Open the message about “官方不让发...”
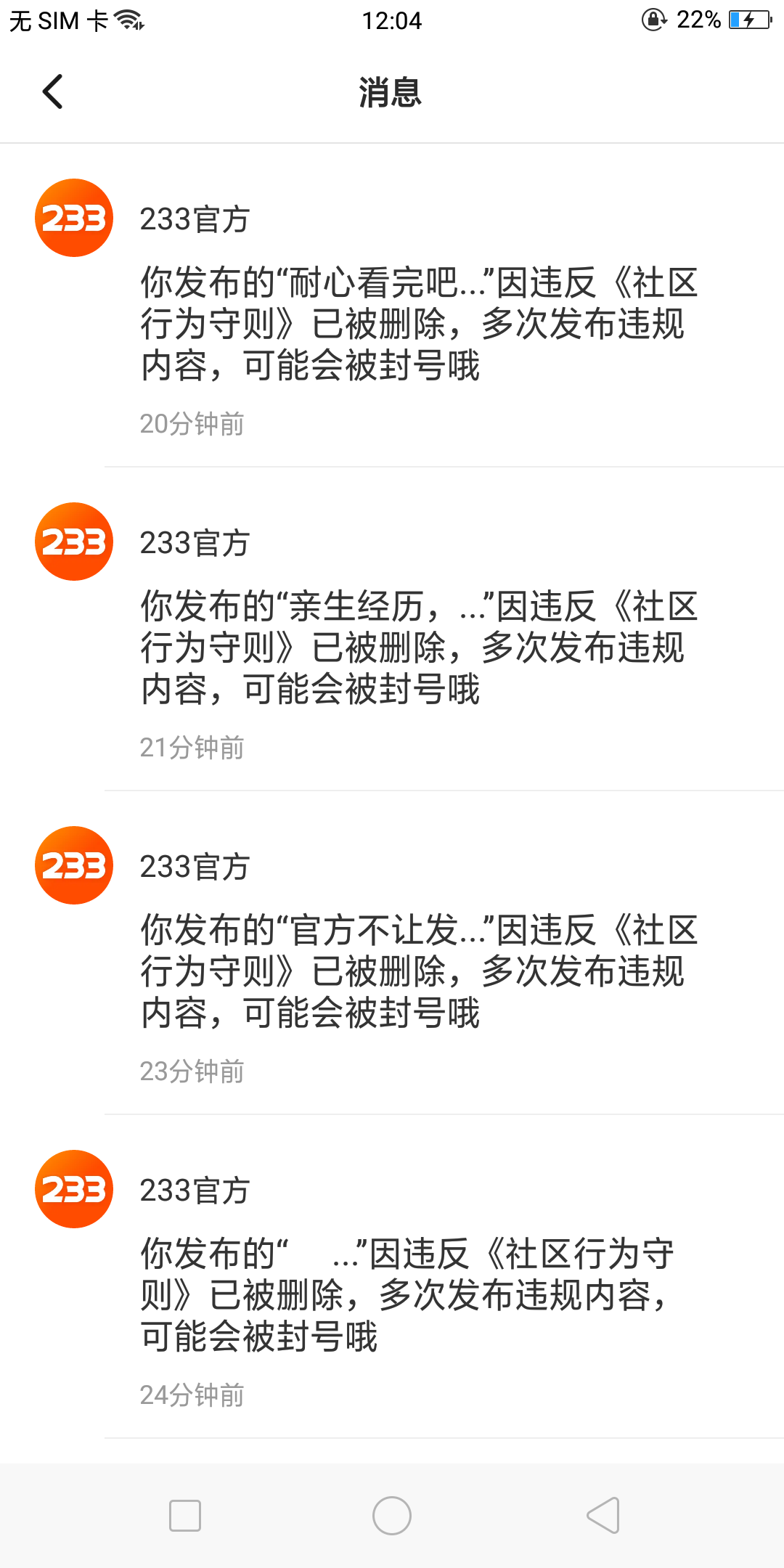This screenshot has height=1568, width=784. coord(419,971)
